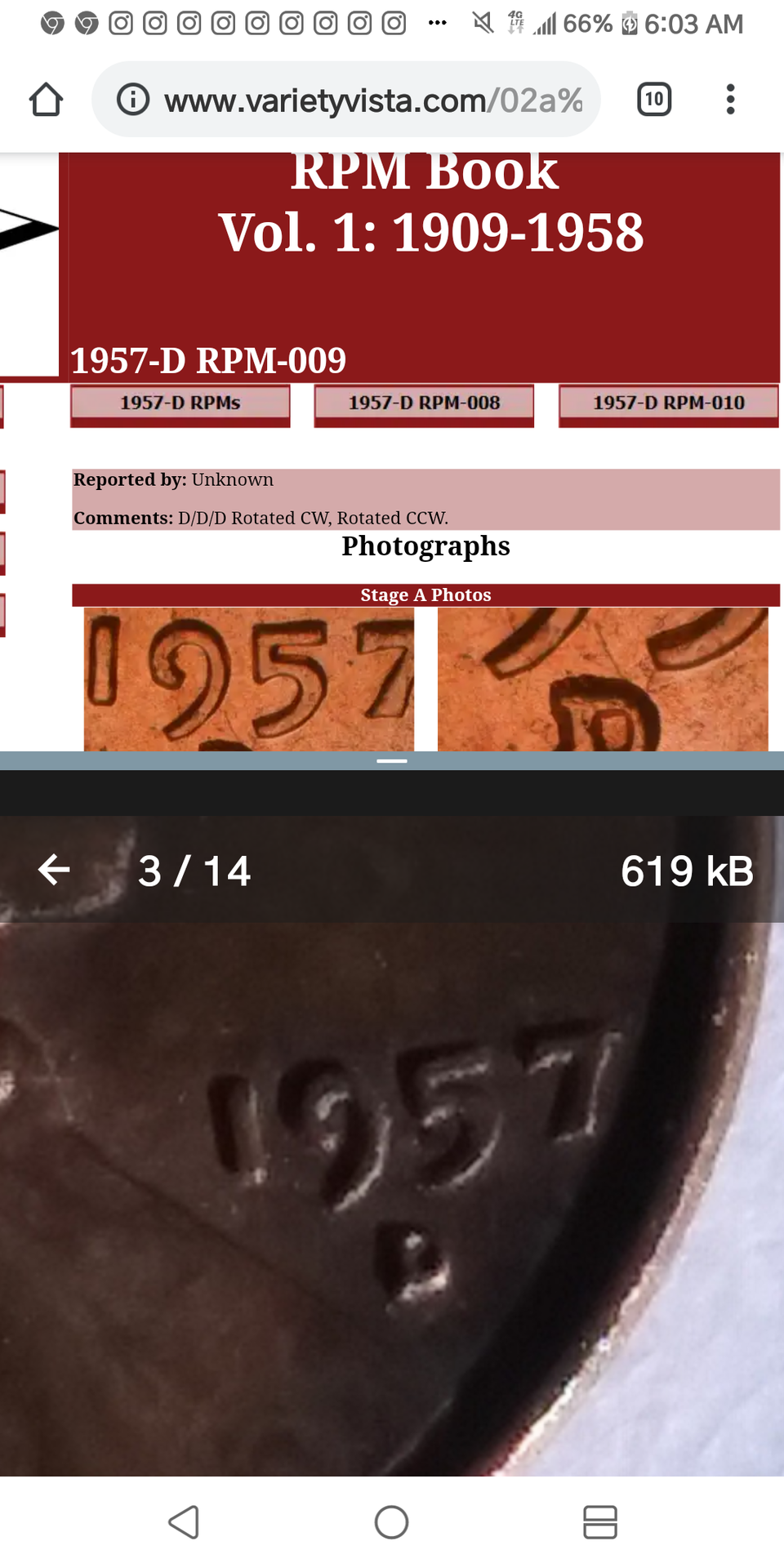784x1568 pixels.
Task: Open the 1957-D RPMs page
Action: point(180,403)
